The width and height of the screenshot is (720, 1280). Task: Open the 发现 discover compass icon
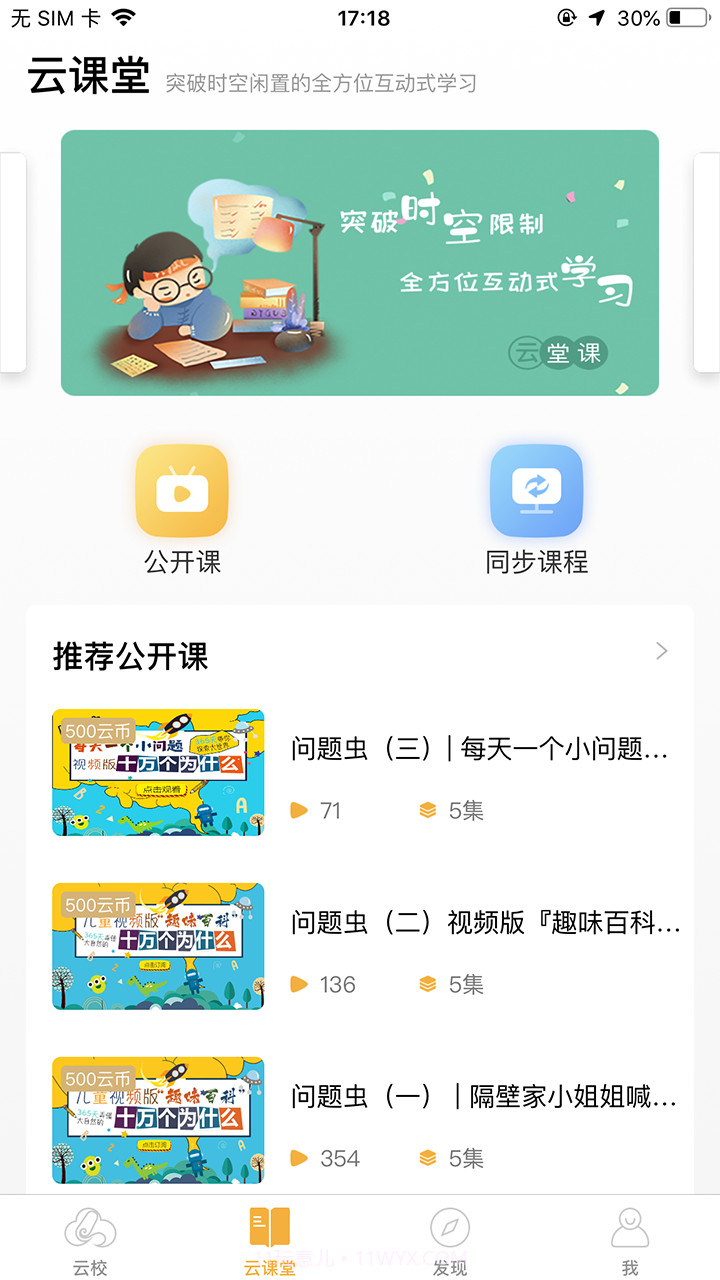450,1225
